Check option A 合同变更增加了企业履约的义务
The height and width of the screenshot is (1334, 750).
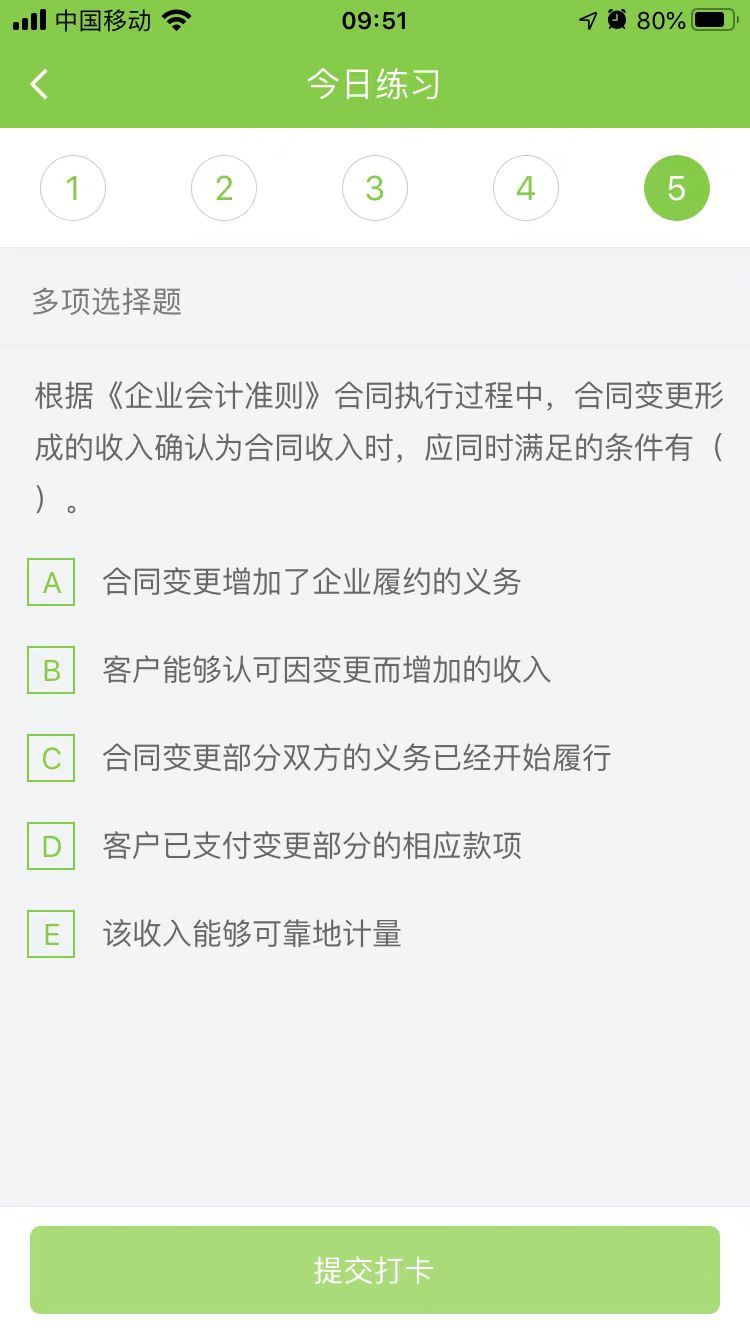pos(51,583)
